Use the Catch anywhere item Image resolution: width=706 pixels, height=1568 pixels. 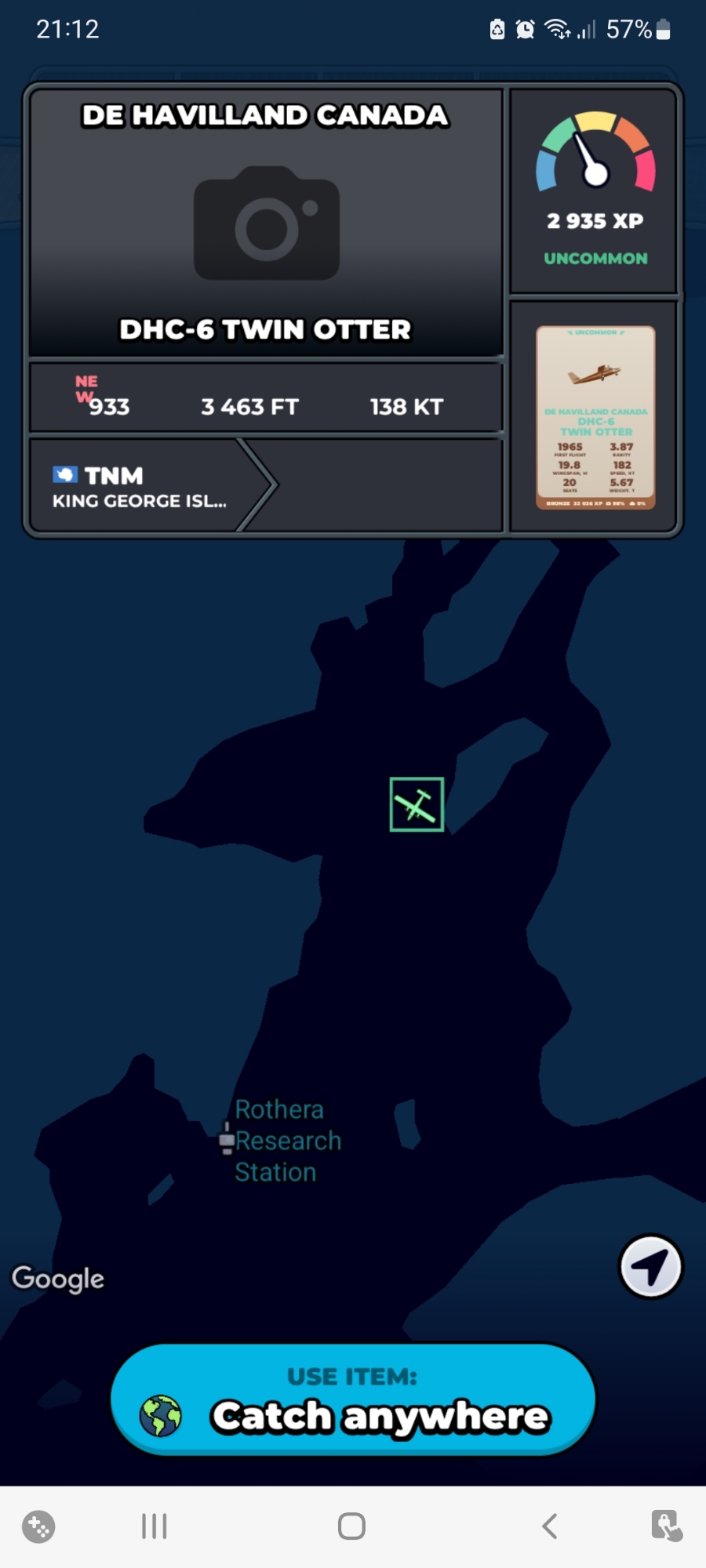(x=353, y=1400)
